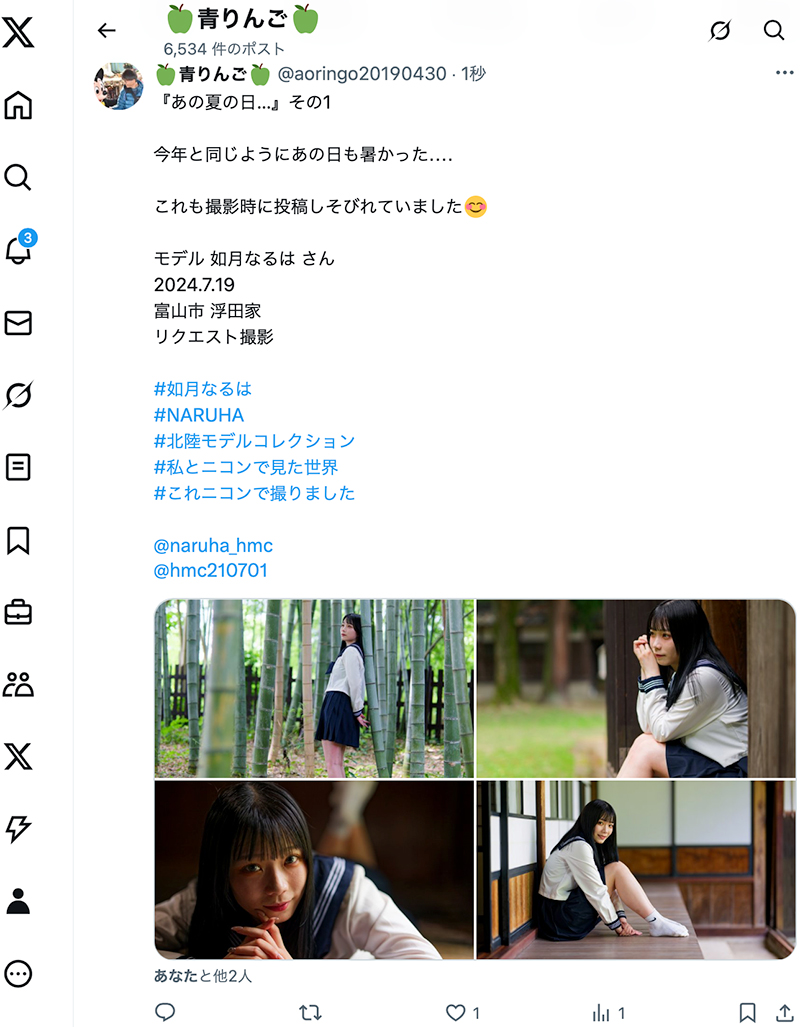This screenshot has height=1027, width=800.
Task: Open the bamboo forest photo
Action: 314,688
